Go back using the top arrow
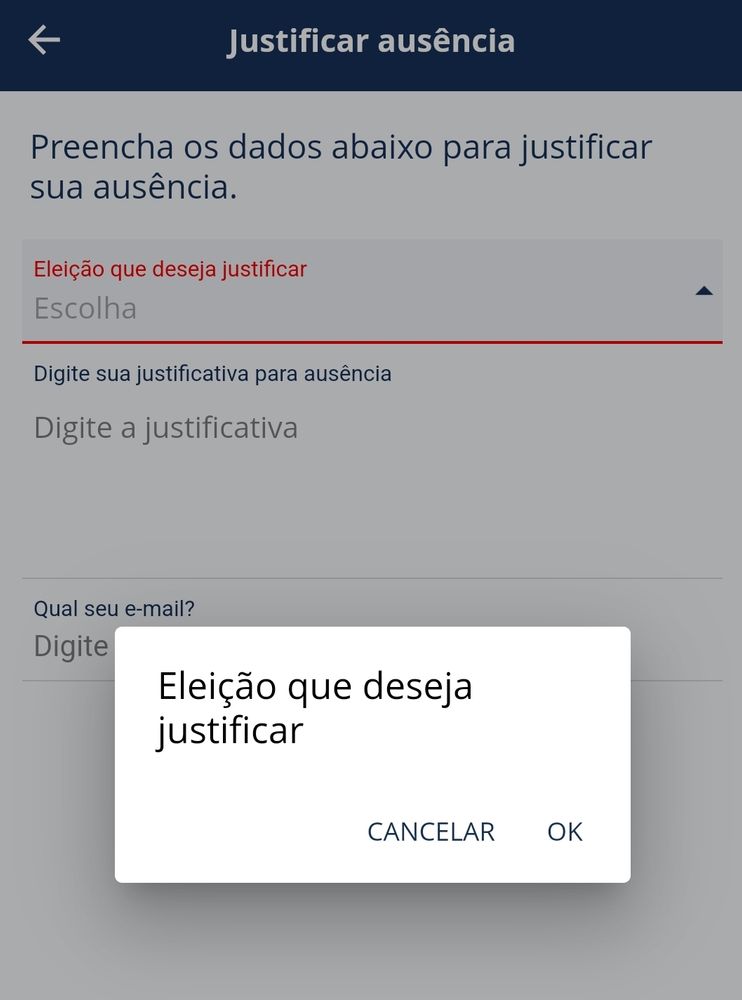Viewport: 742px width, 1000px height. point(44,40)
